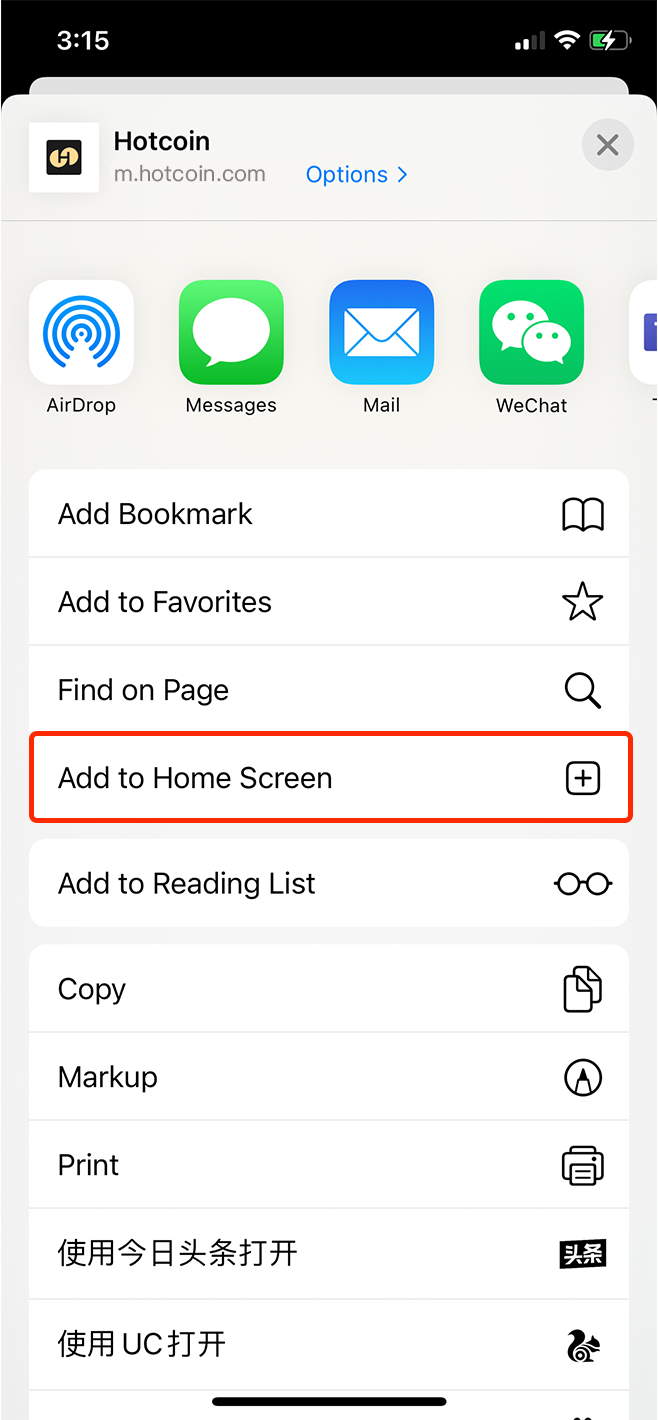Image resolution: width=658 pixels, height=1420 pixels.
Task: Open Markup for this page
Action: click(x=329, y=1077)
